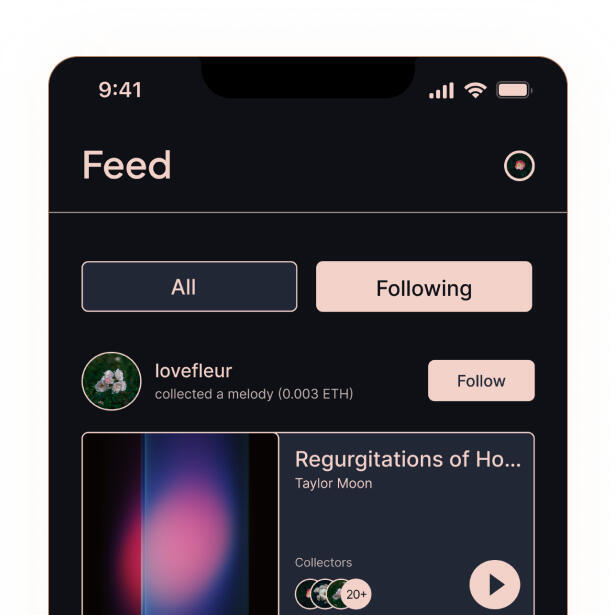Play the Regurgitations melody
Viewport: 615px width, 615px height.
pyautogui.click(x=495, y=585)
